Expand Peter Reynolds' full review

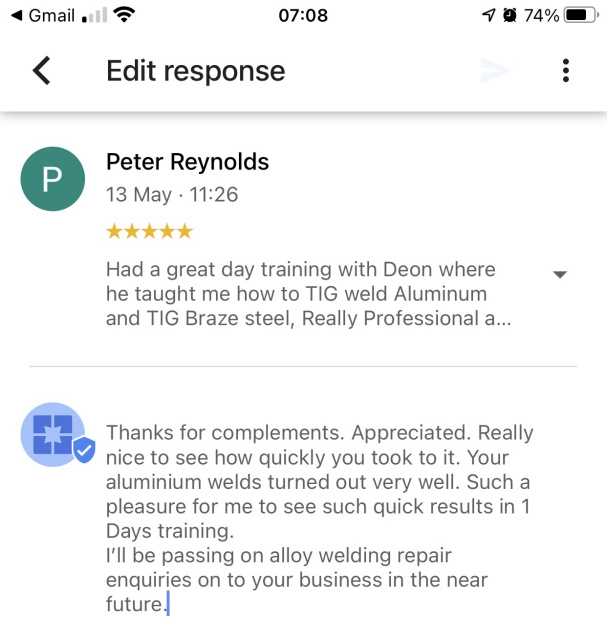[x=560, y=275]
